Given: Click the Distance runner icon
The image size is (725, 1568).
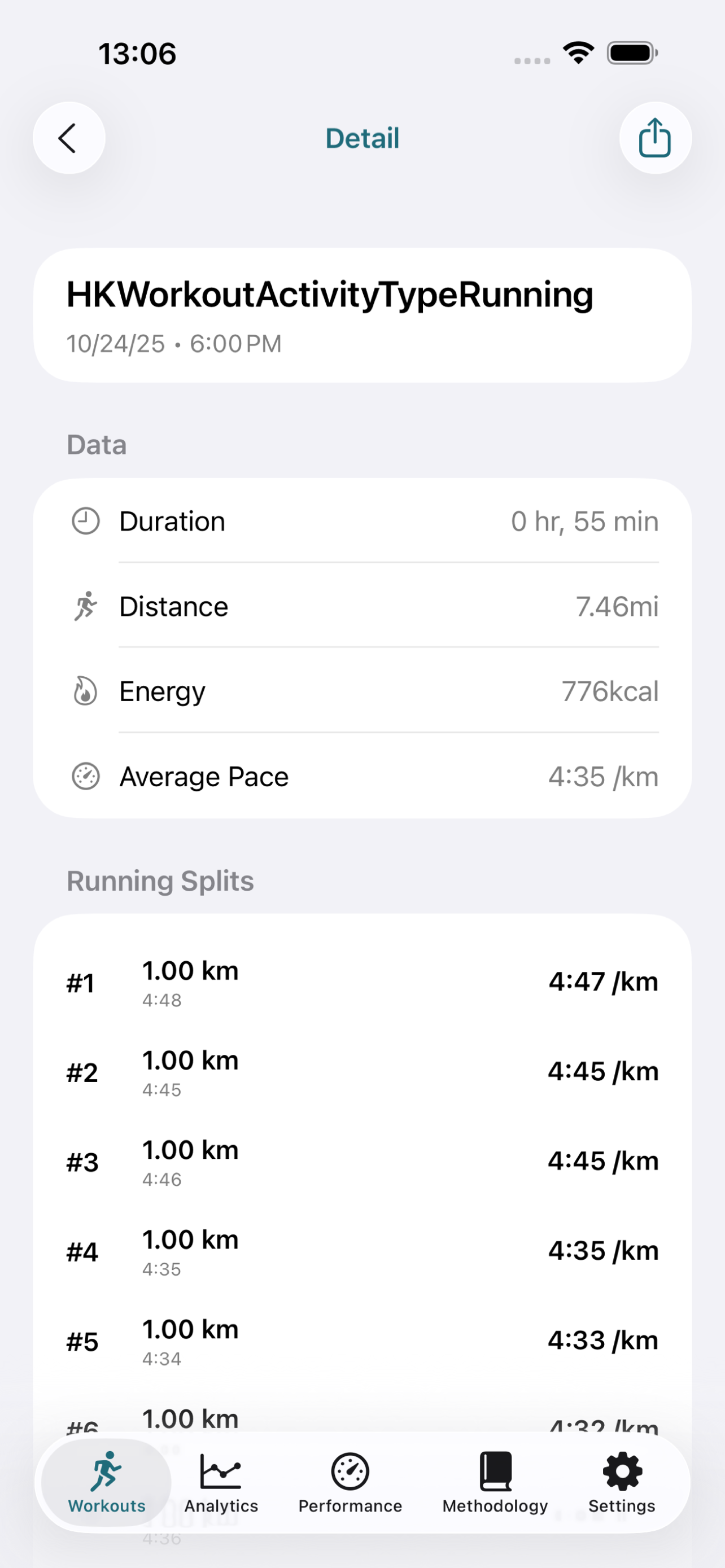Looking at the screenshot, I should pos(85,606).
